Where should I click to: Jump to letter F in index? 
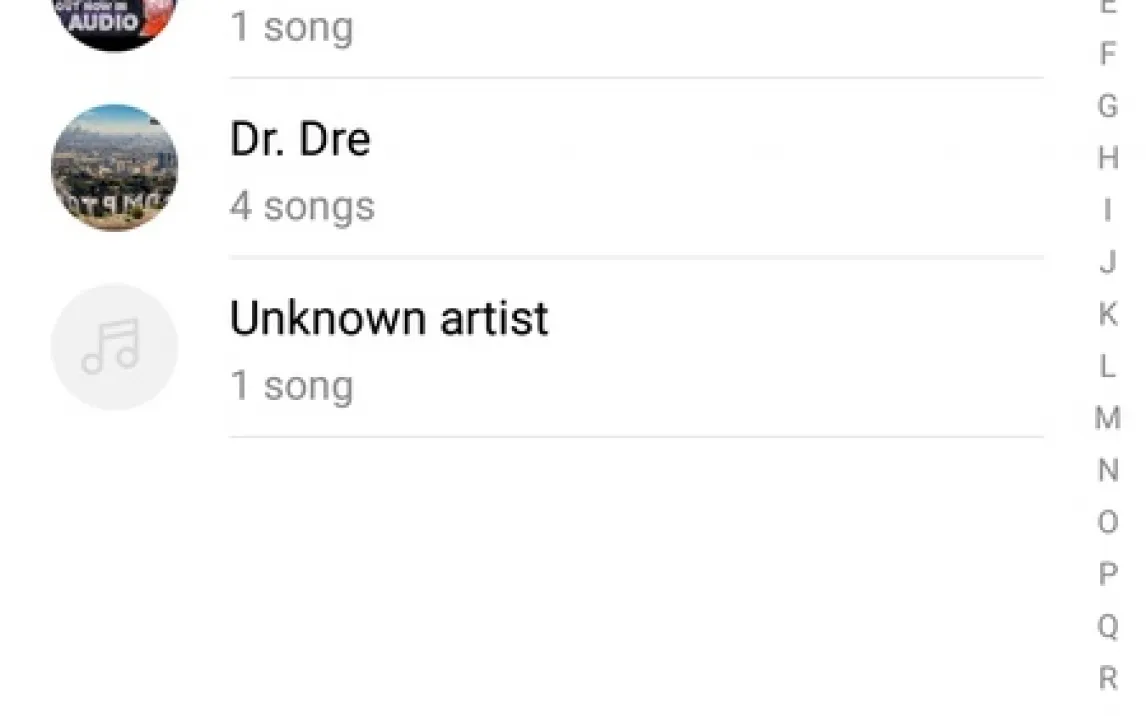click(1107, 54)
